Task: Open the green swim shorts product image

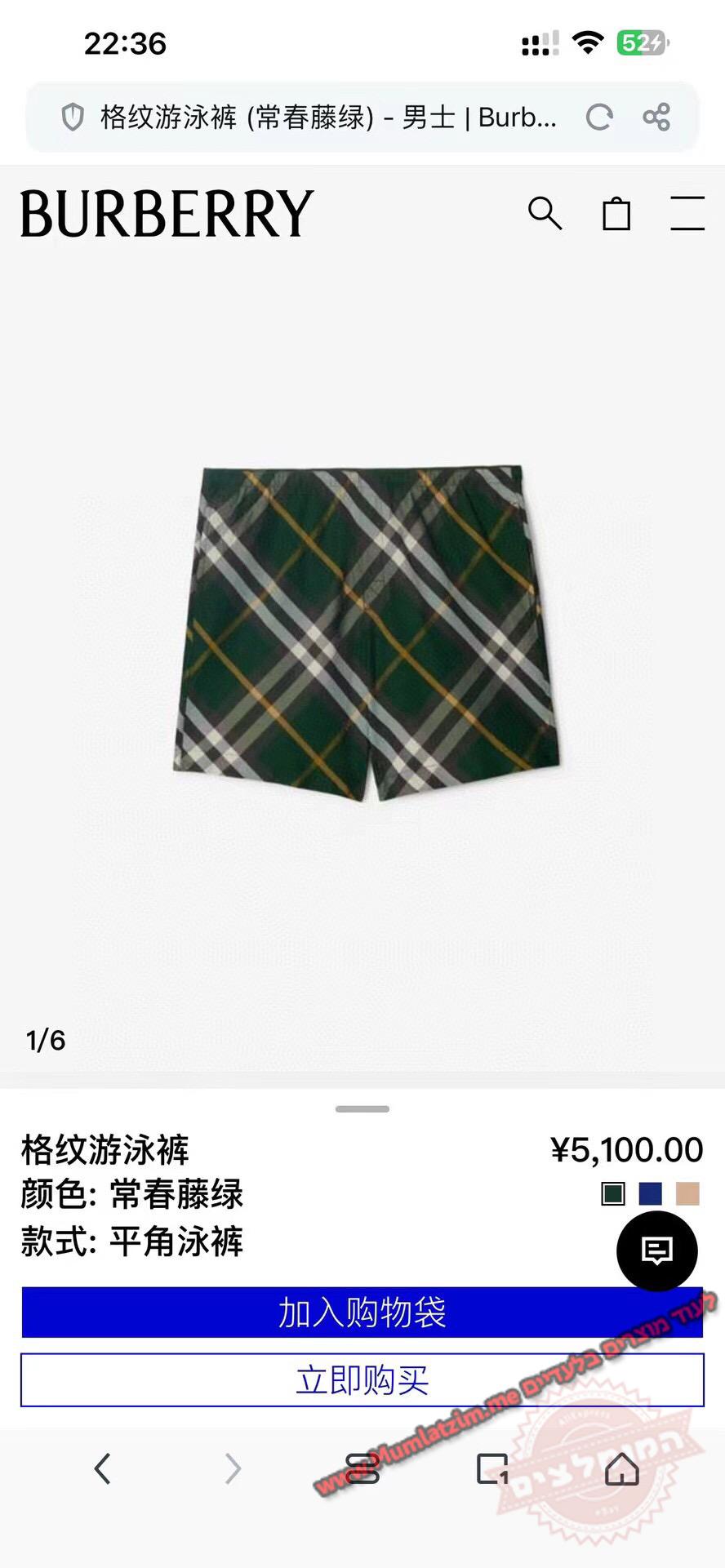Action: (x=366, y=633)
